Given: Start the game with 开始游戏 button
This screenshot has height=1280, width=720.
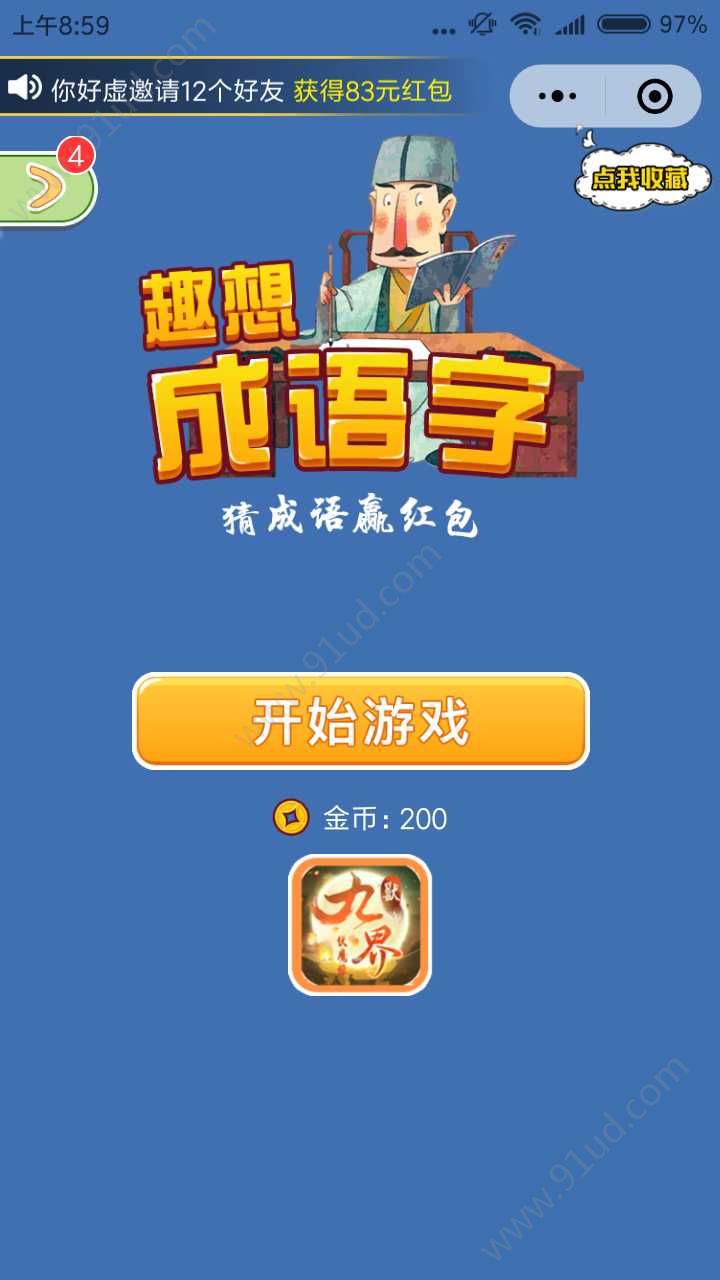Looking at the screenshot, I should pyautogui.click(x=360, y=721).
